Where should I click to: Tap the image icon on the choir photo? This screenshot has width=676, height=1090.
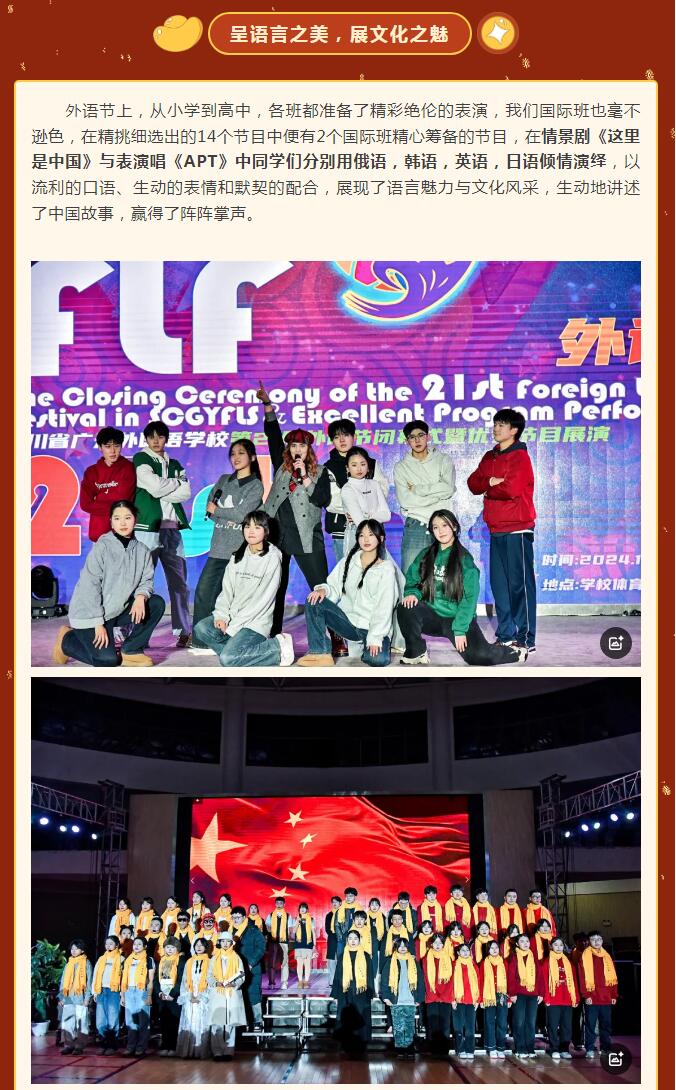[615, 1059]
